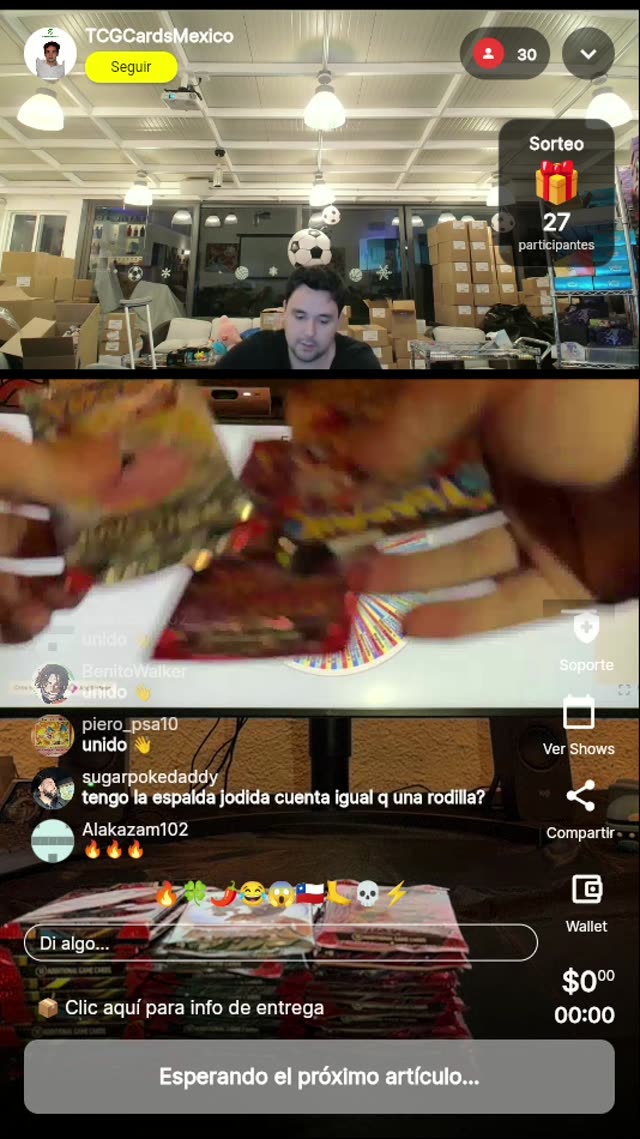Screen dimensions: 640x1139
Task: Send the skull emoji reaction
Action: 367,894
